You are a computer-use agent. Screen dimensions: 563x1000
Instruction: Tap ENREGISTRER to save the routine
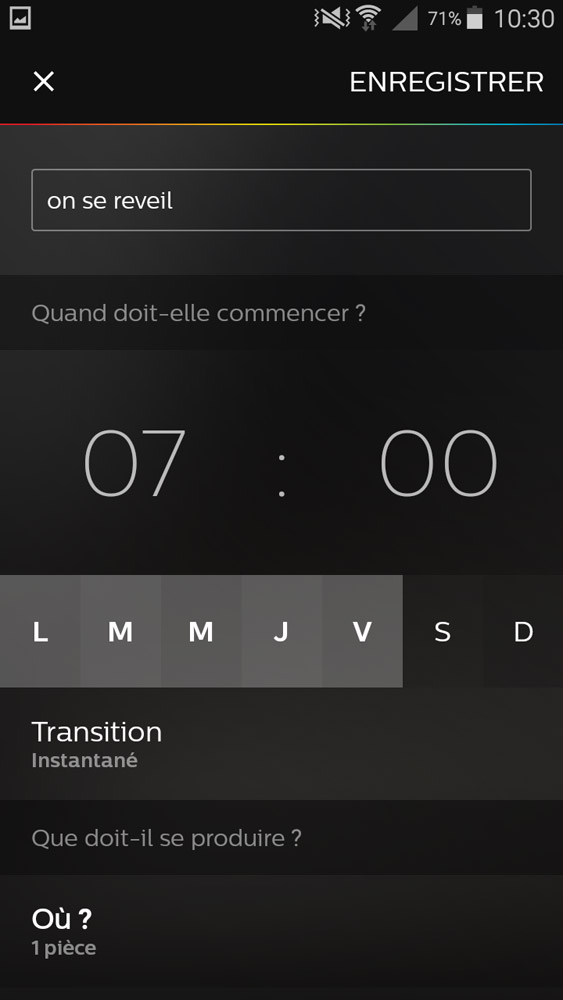(x=446, y=82)
